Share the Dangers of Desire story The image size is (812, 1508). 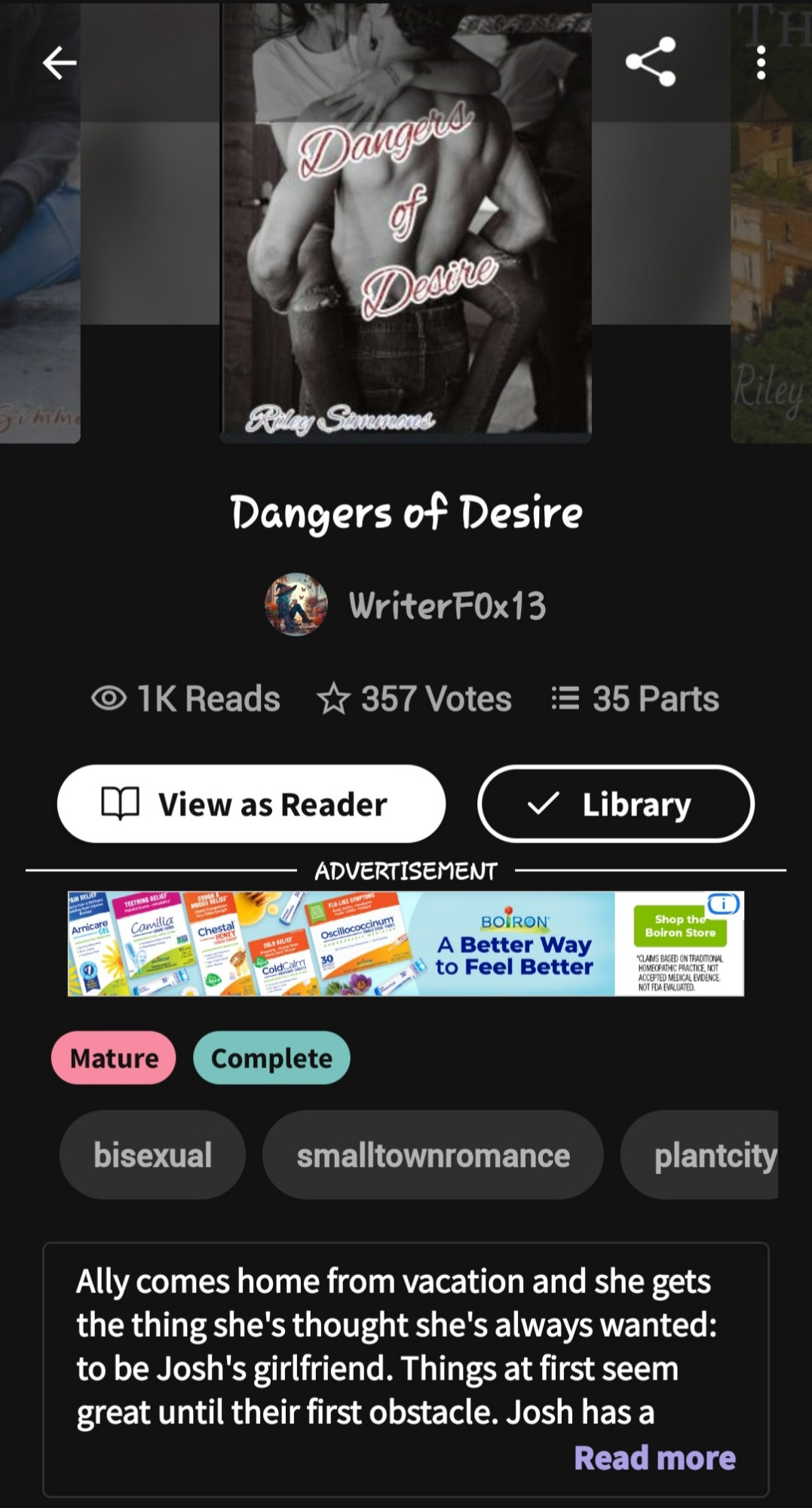pyautogui.click(x=651, y=62)
